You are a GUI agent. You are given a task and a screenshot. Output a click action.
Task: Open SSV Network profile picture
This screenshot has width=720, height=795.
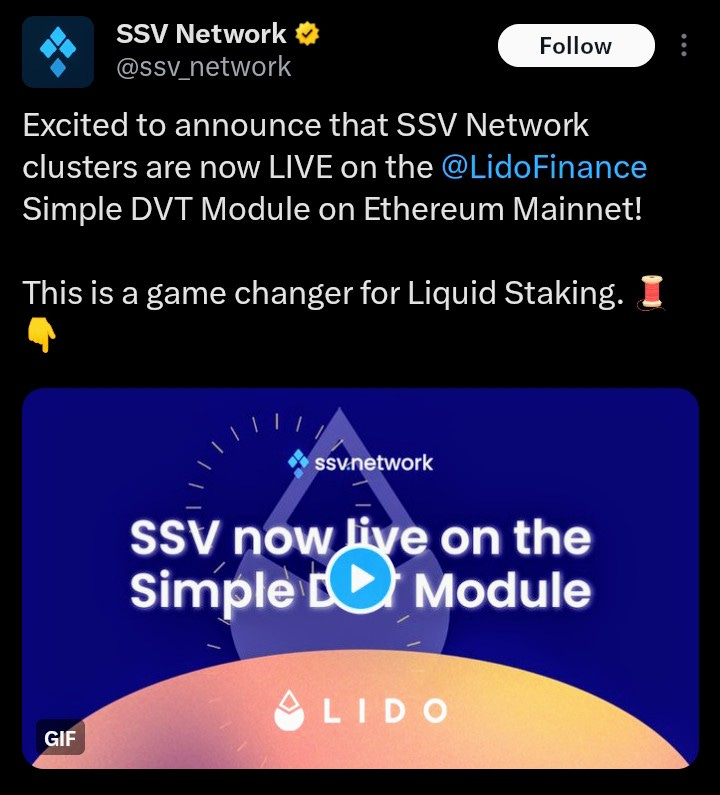click(x=59, y=50)
